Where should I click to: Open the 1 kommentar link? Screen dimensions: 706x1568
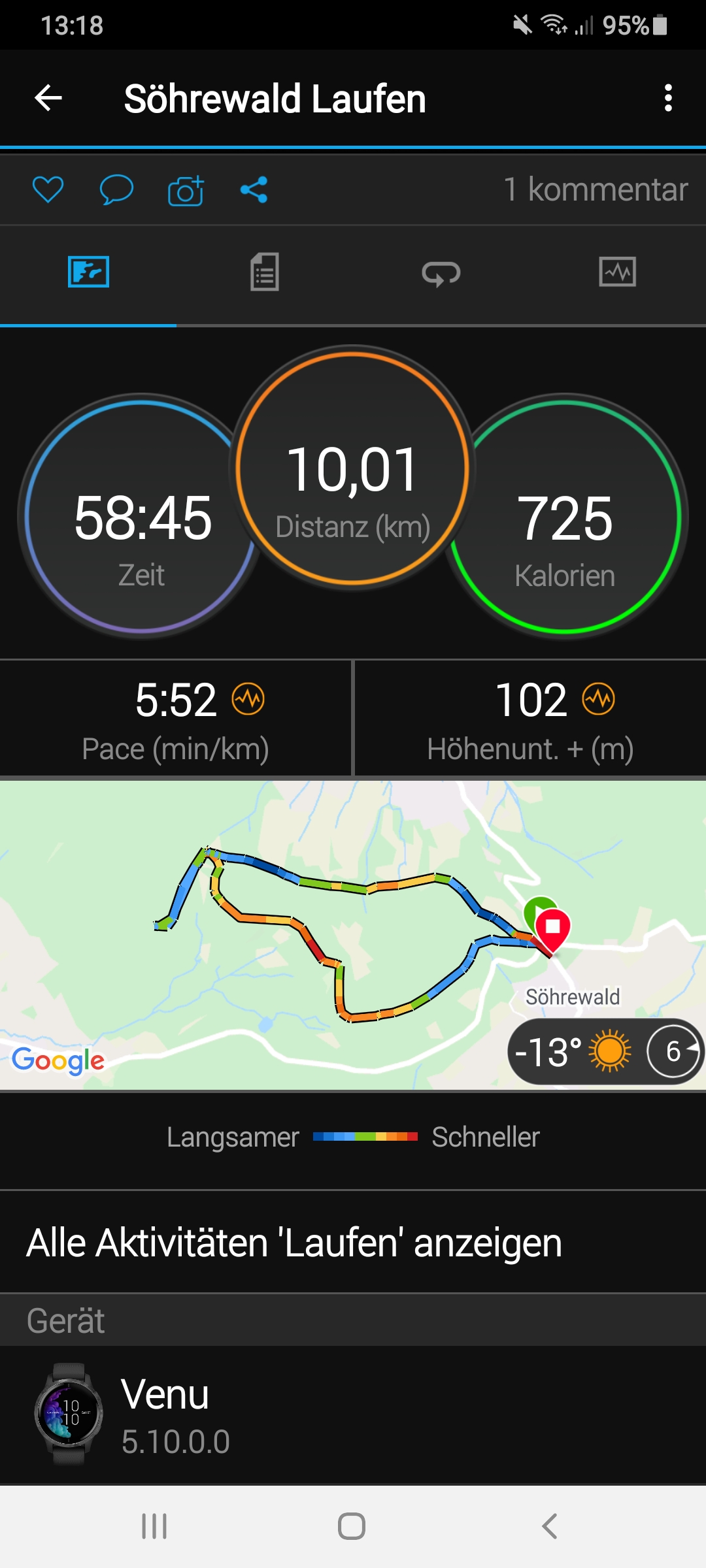pyautogui.click(x=595, y=190)
